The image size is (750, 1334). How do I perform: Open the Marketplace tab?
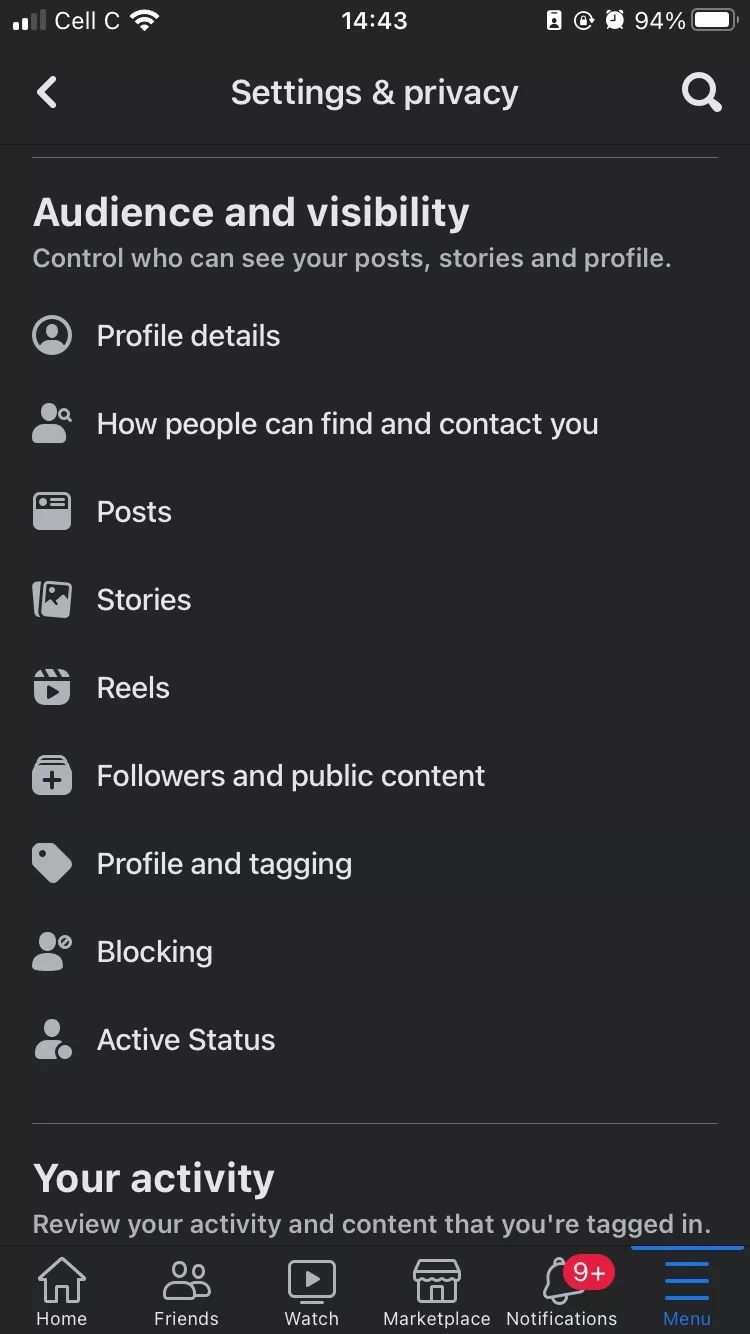(x=437, y=1291)
